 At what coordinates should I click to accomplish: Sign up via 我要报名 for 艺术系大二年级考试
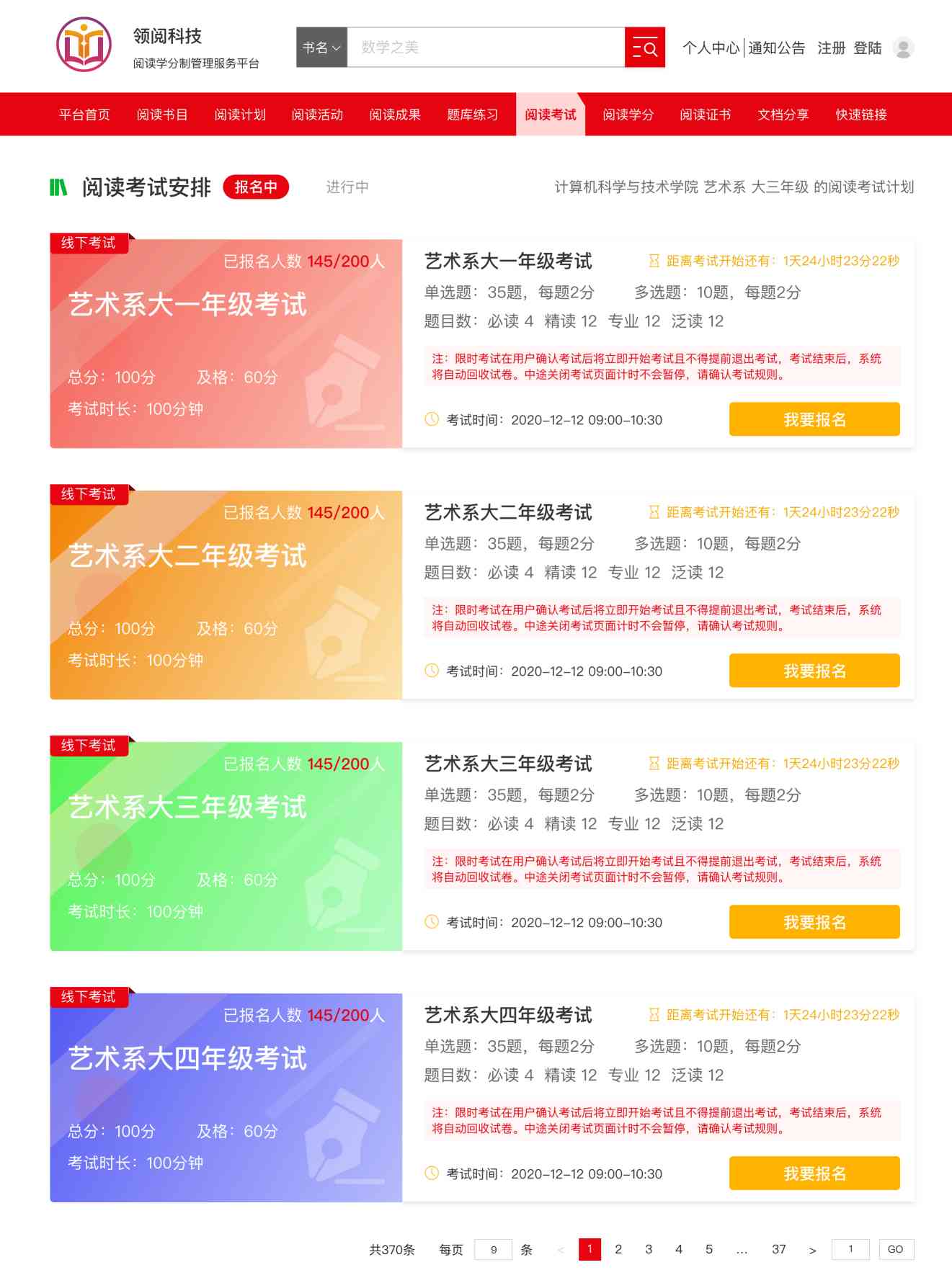pyautogui.click(x=814, y=671)
